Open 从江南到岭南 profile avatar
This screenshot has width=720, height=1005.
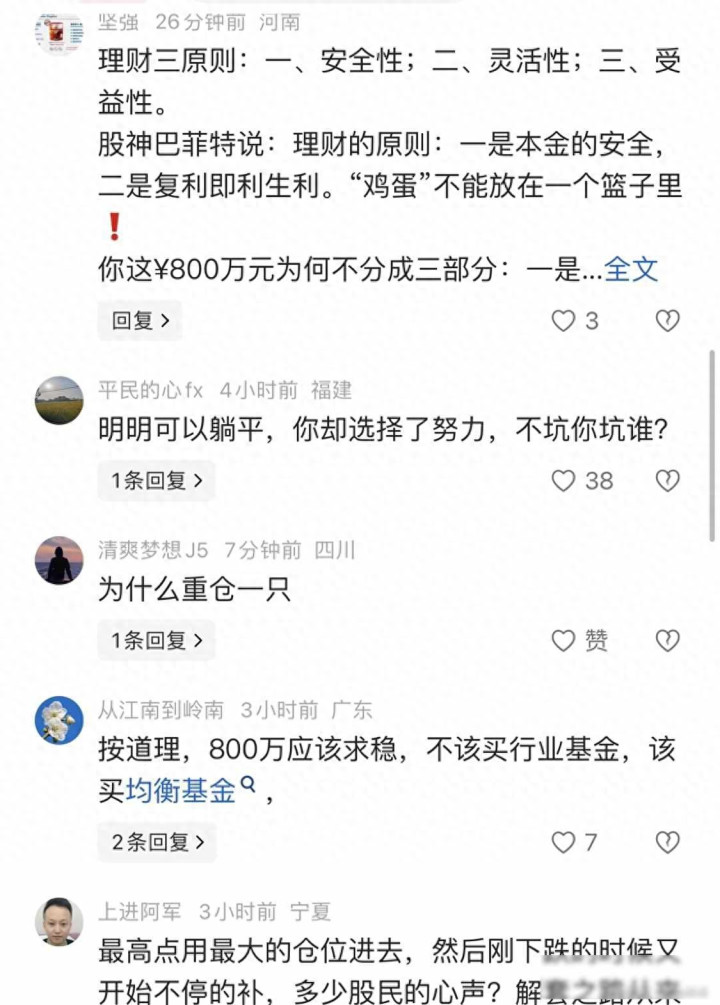(59, 720)
